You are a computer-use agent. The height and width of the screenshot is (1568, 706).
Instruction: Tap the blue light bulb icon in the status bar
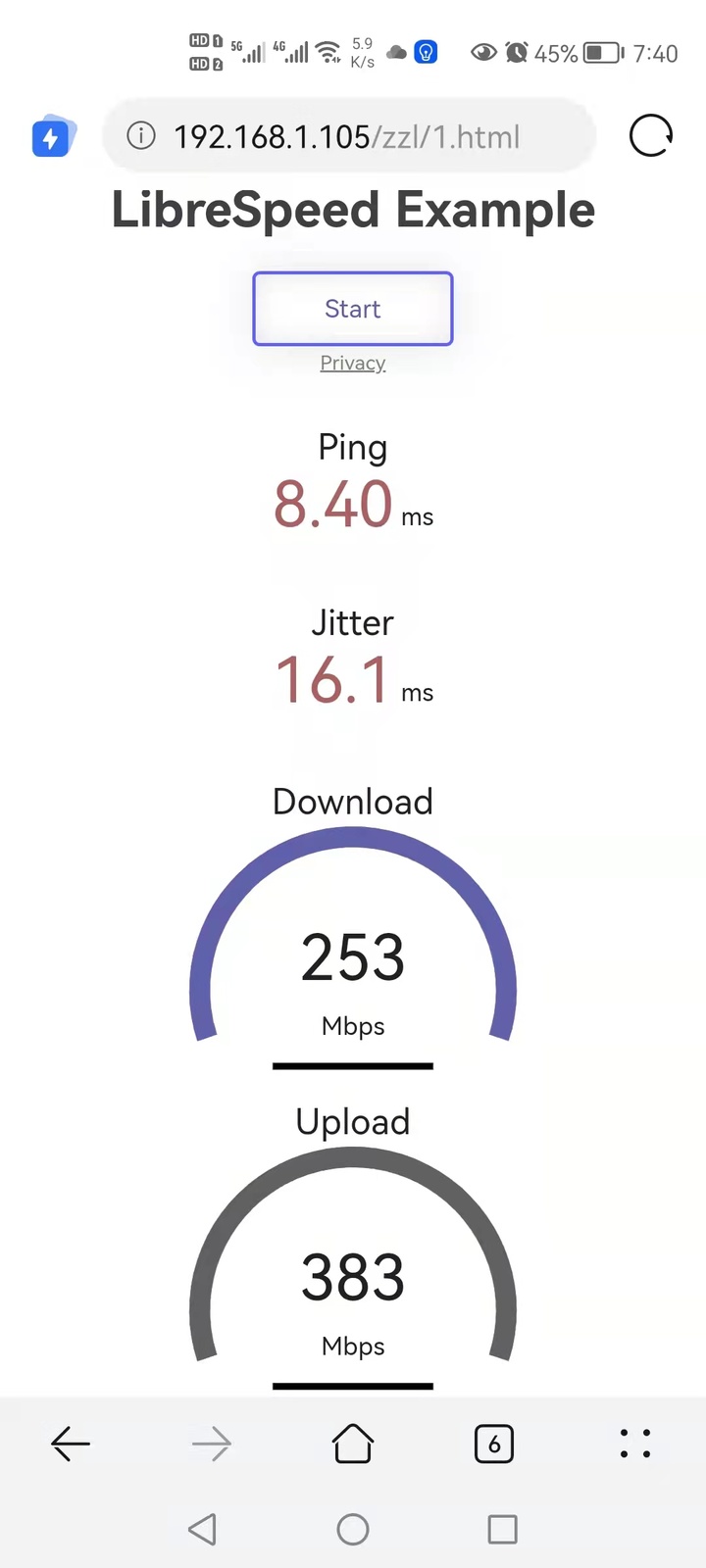[x=425, y=52]
